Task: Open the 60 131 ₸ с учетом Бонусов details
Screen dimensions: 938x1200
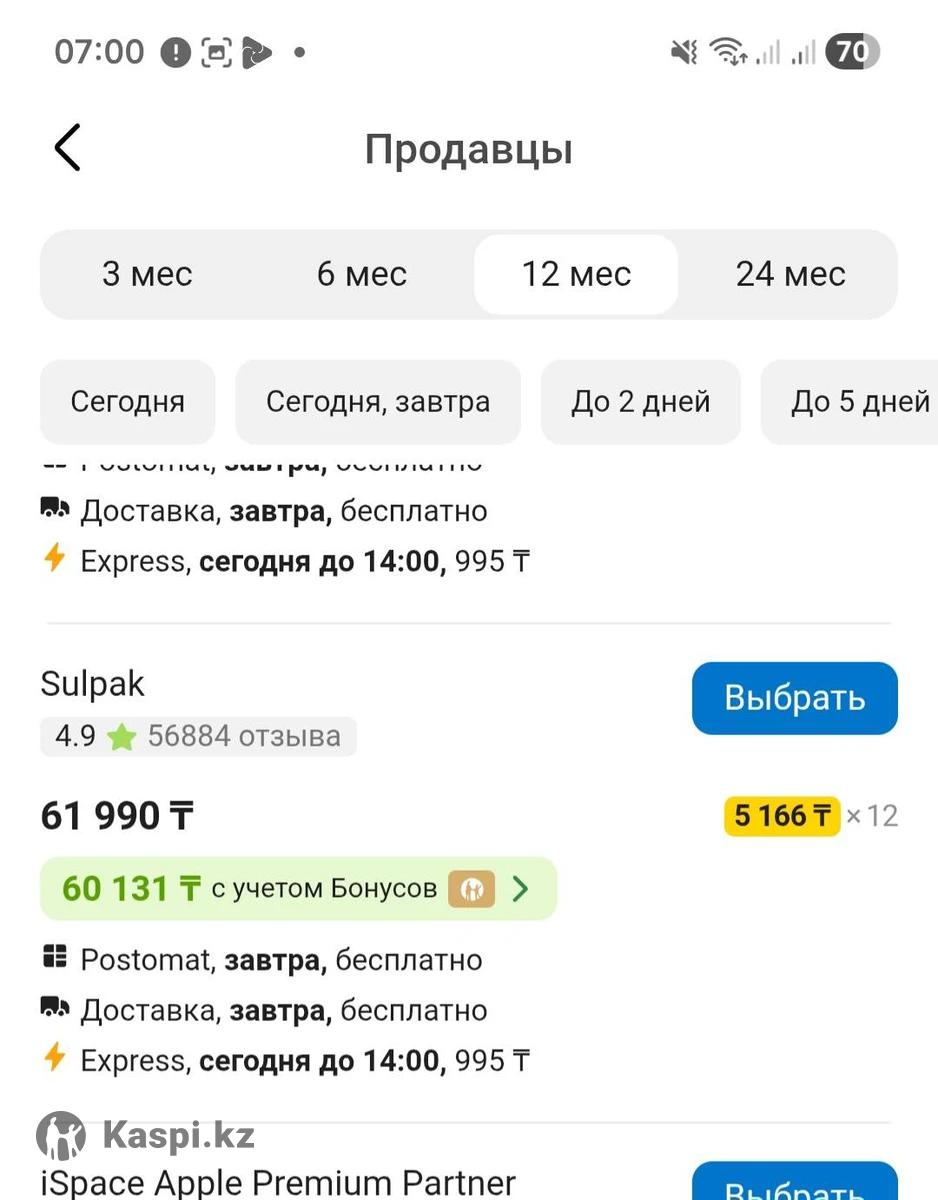Action: point(298,888)
